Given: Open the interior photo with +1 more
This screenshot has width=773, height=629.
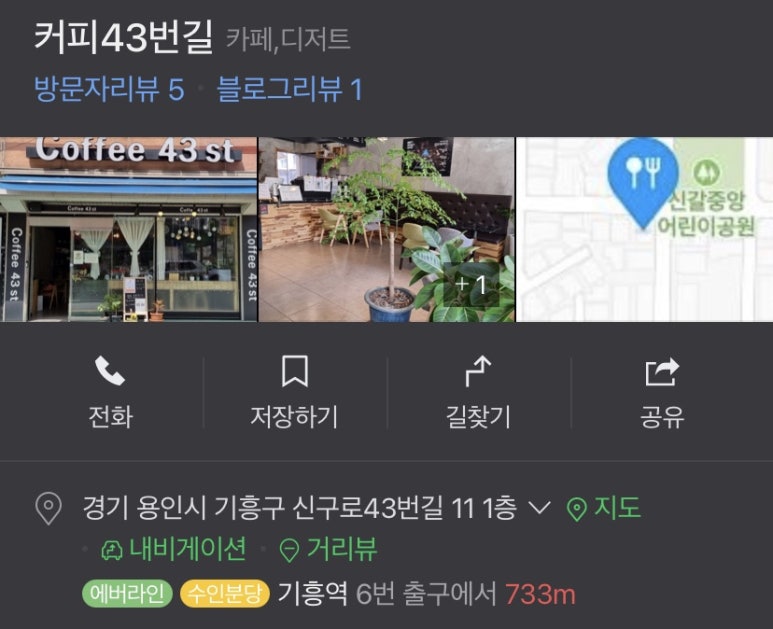Looking at the screenshot, I should (386, 229).
